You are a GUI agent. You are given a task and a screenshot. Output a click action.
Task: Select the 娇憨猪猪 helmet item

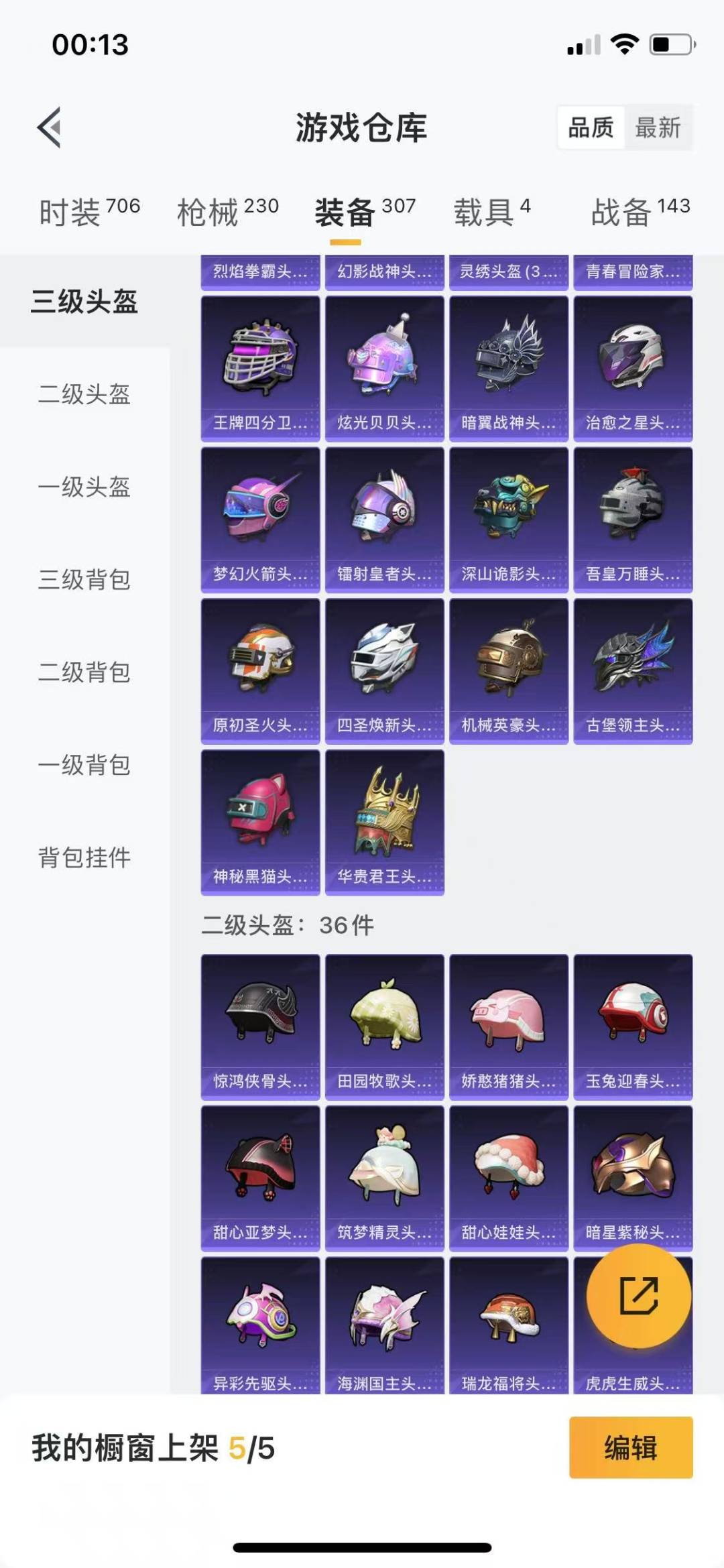[x=509, y=1027]
